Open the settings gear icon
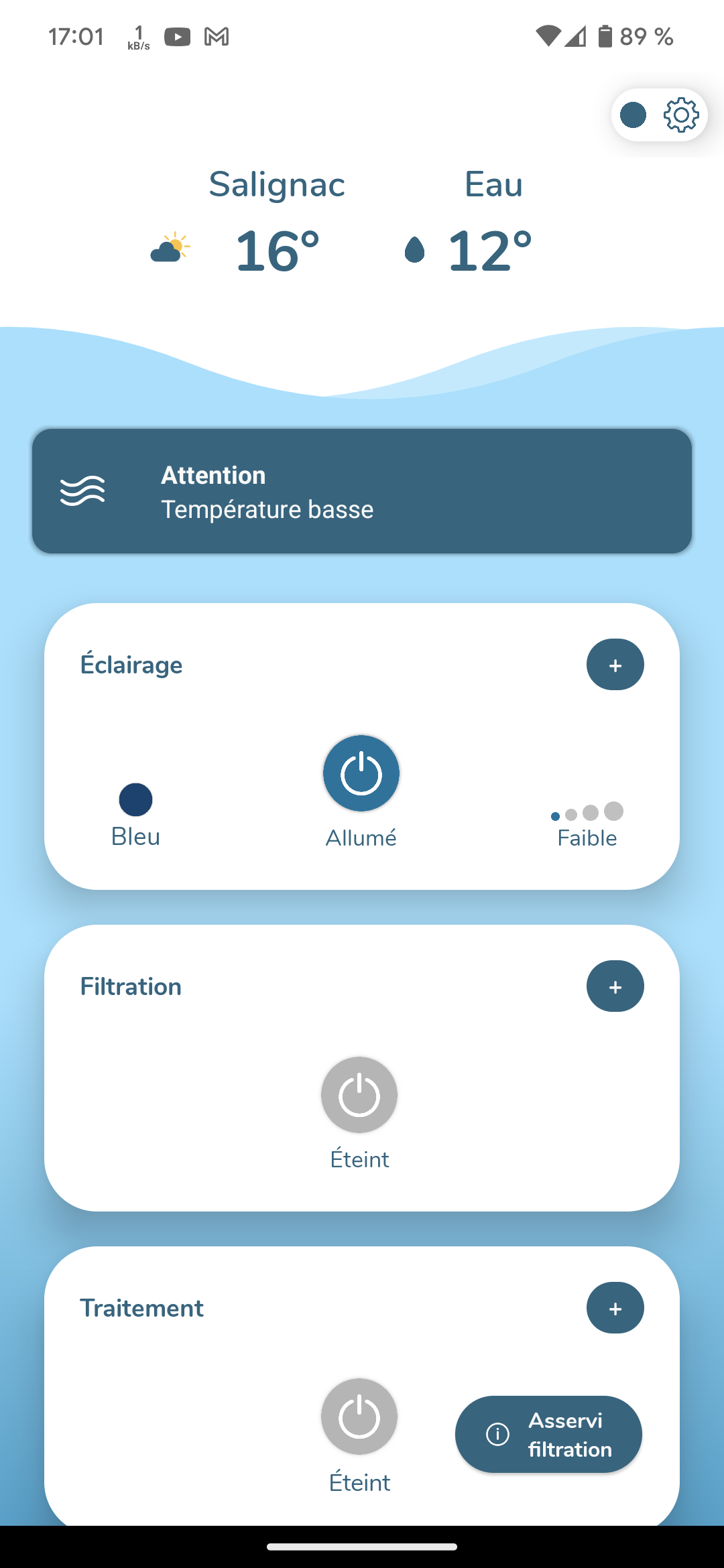The height and width of the screenshot is (1568, 724). [x=681, y=115]
